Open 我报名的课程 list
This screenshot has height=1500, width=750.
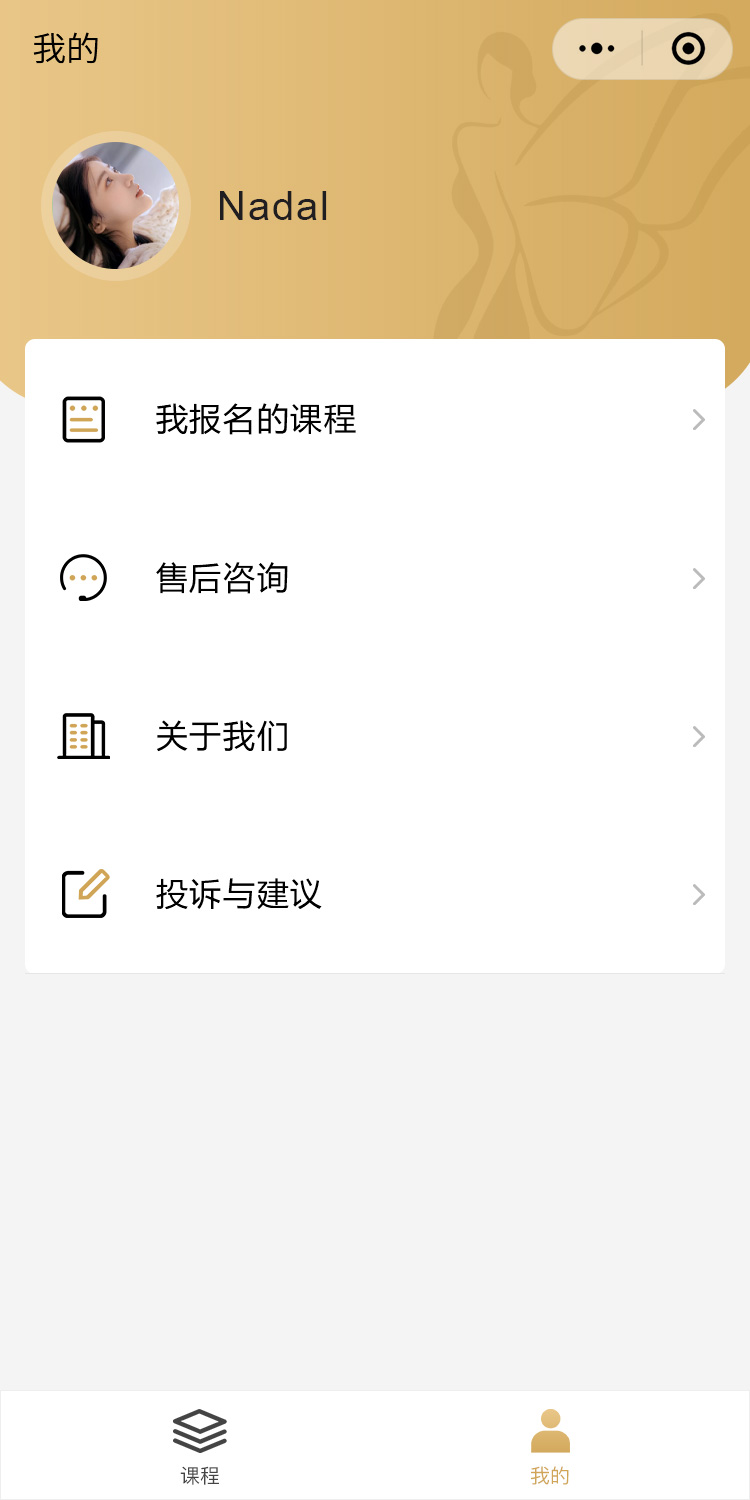375,419
